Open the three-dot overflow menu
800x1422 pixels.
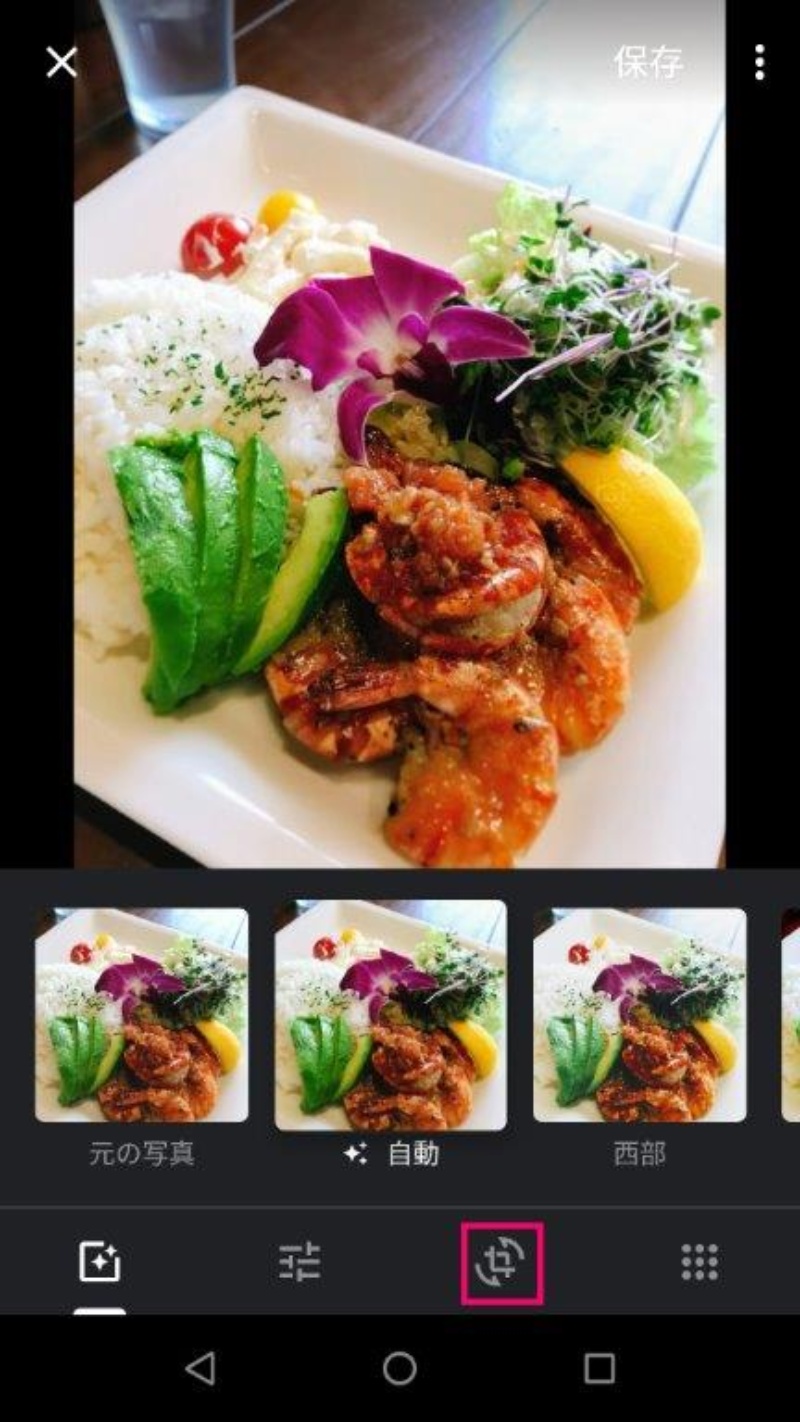[x=759, y=62]
